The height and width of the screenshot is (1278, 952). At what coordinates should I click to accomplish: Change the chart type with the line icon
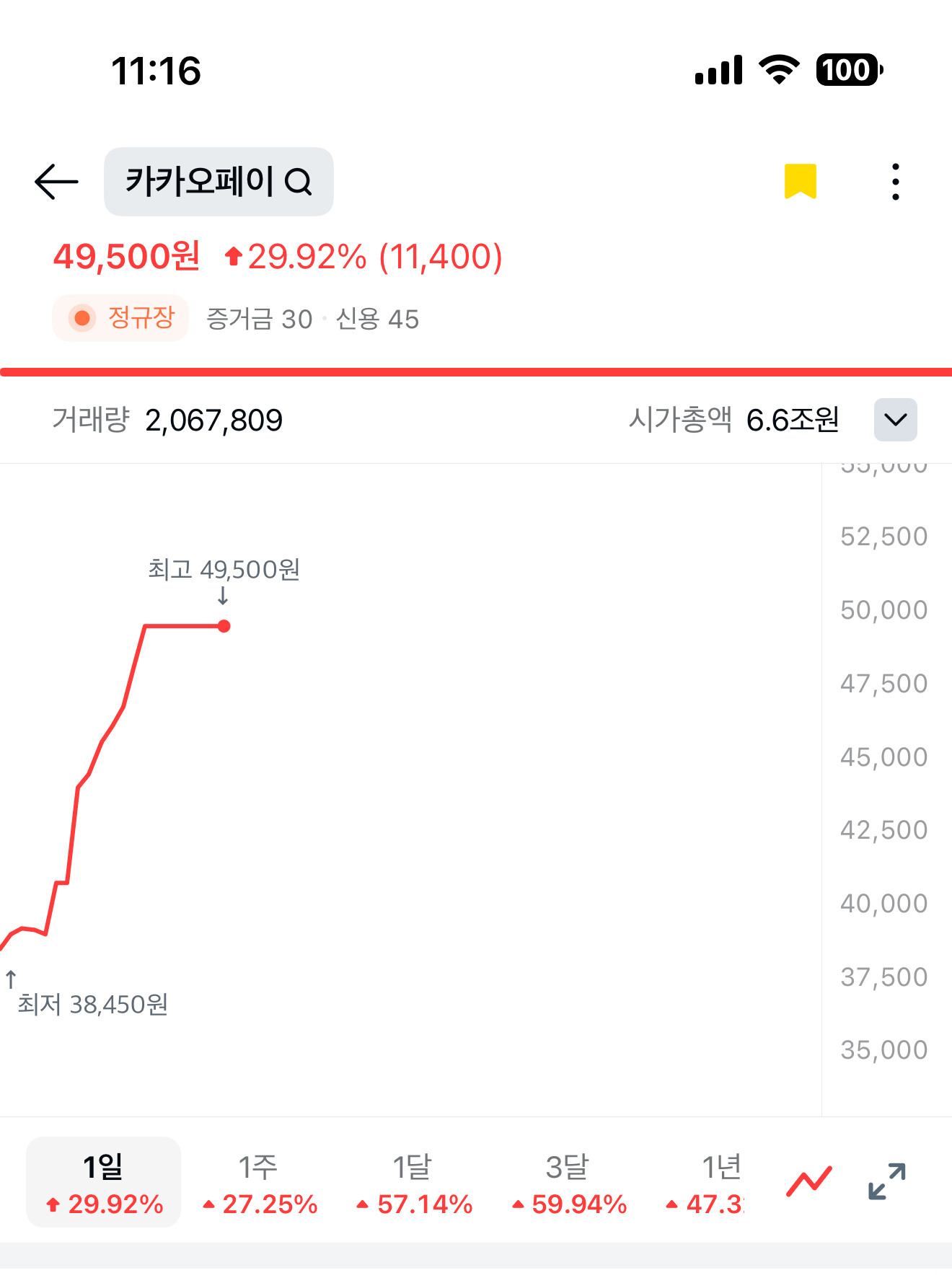[809, 1181]
